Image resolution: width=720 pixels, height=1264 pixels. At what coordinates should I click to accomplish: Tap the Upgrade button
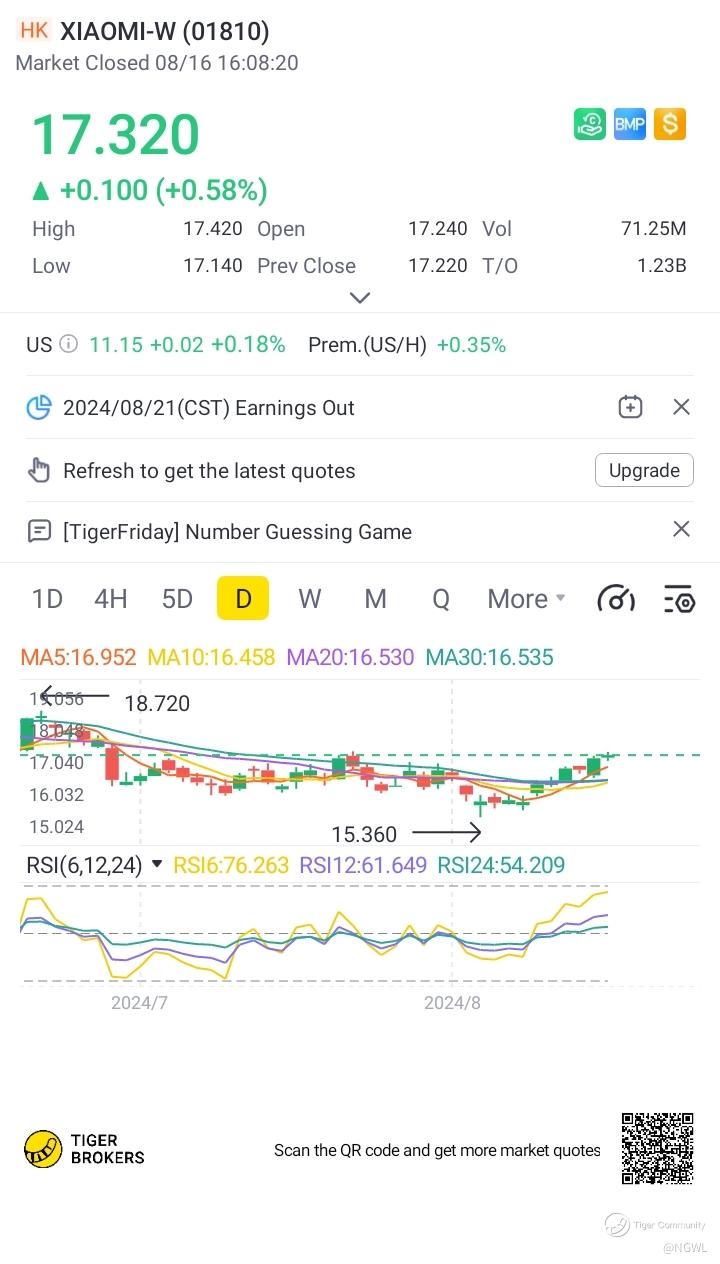point(644,470)
